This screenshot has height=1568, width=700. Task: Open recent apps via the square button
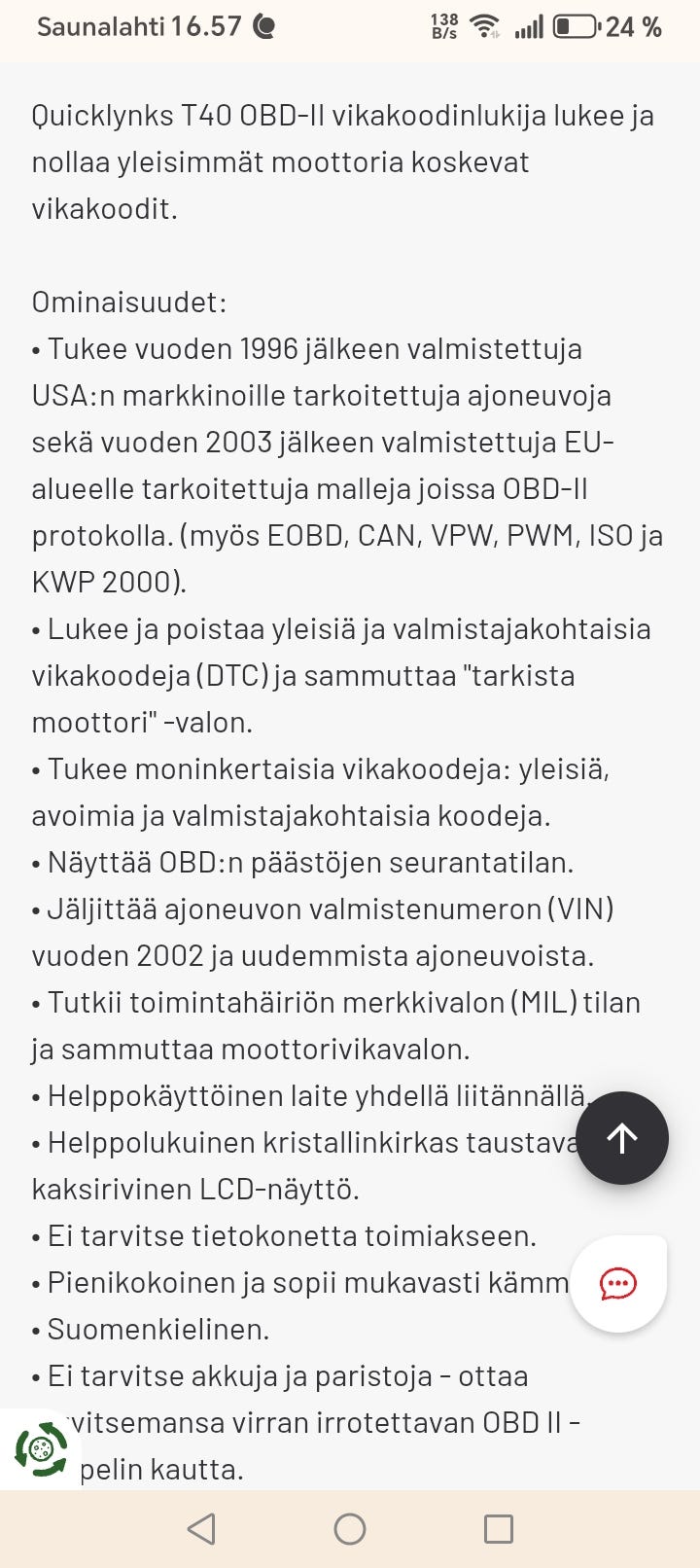pyautogui.click(x=499, y=1529)
